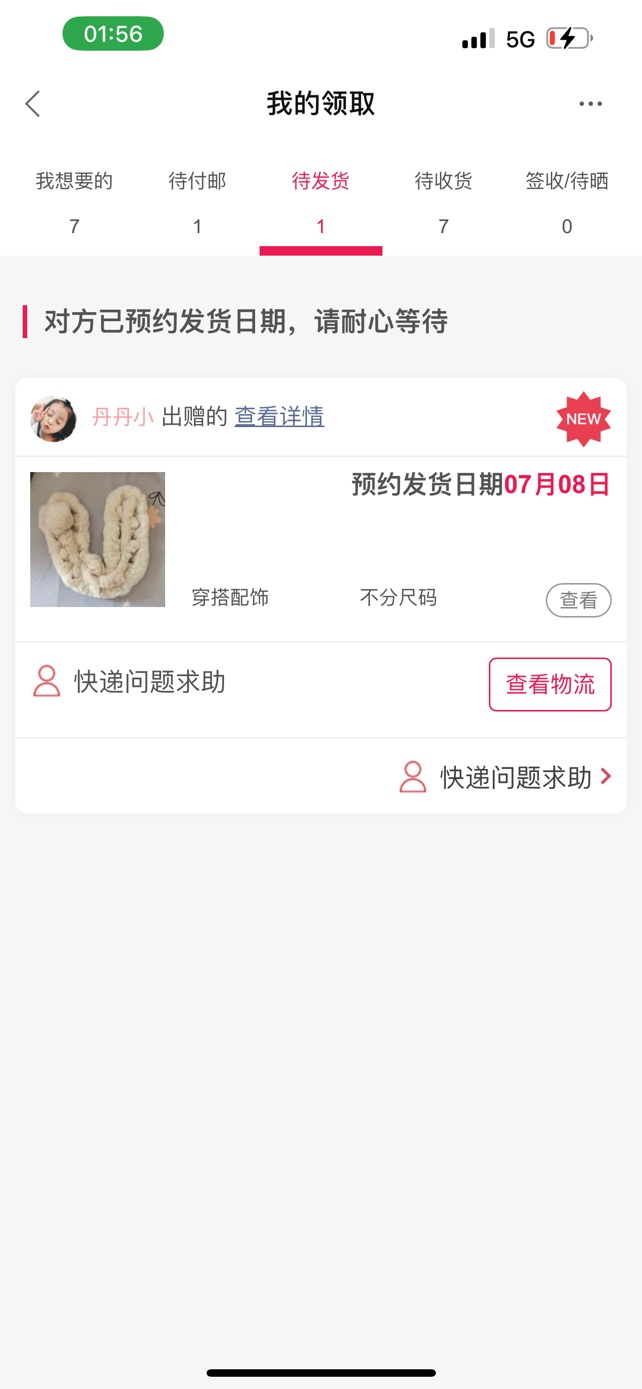642x1389 pixels.
Task: Tap the 查看 button on the item
Action: [x=578, y=600]
